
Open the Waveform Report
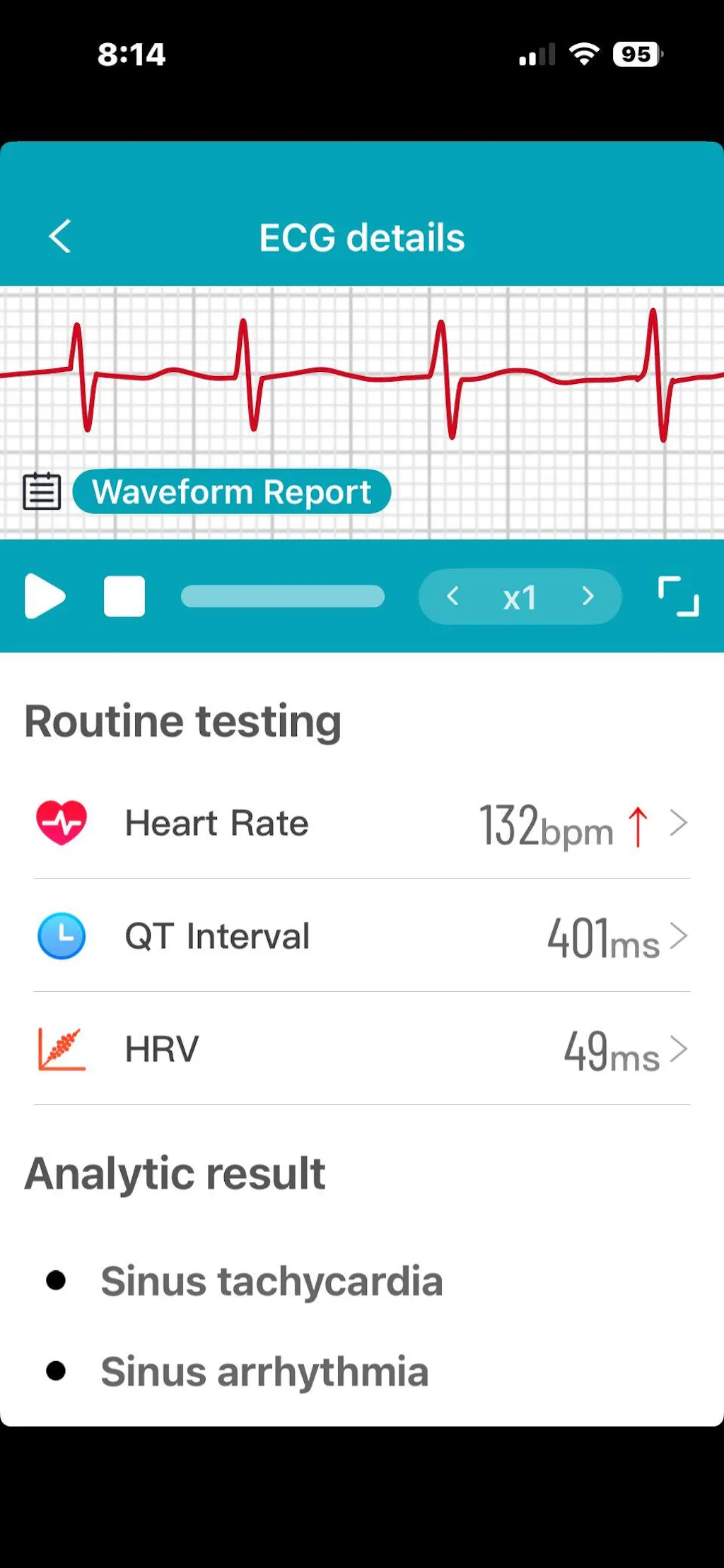click(x=231, y=492)
